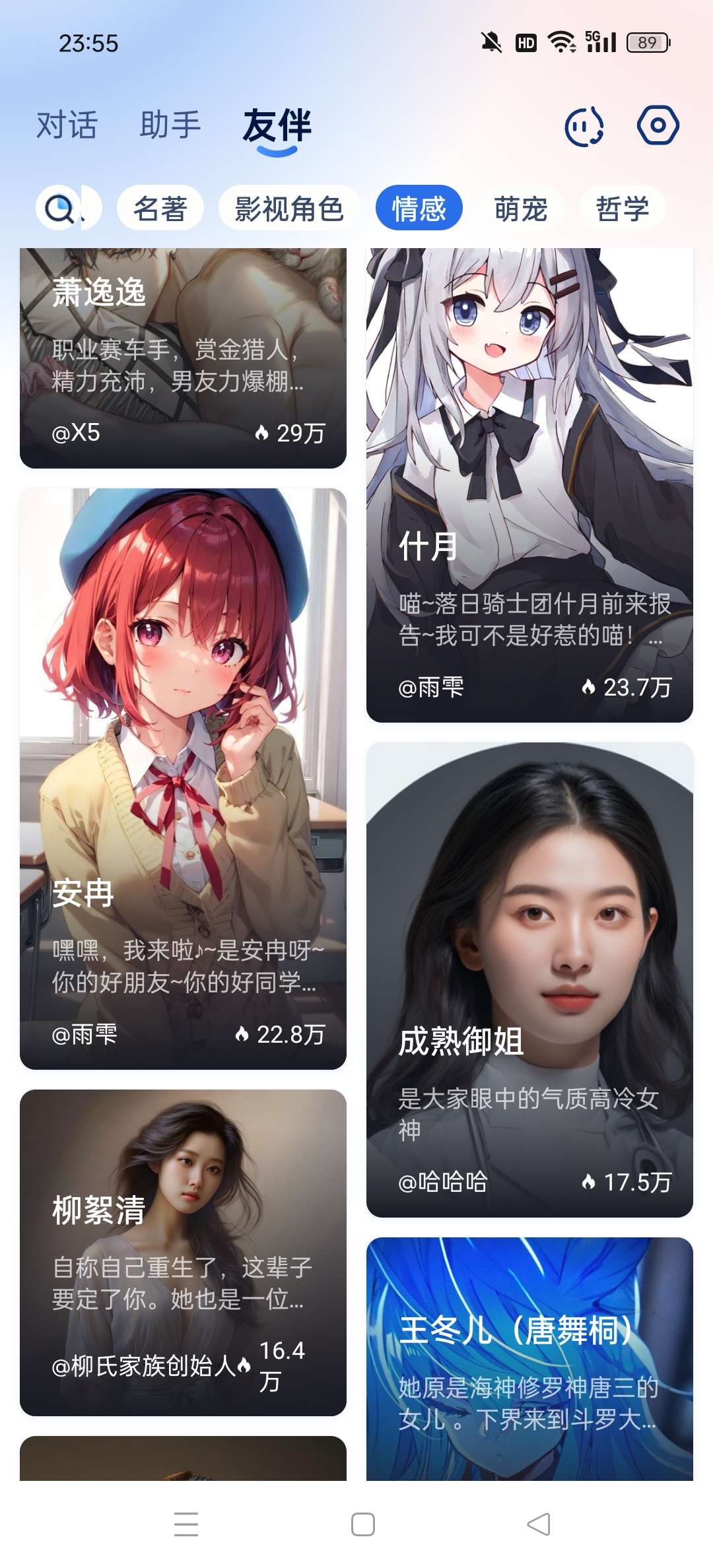Open the 成熟御姐 character card

pyautogui.click(x=529, y=980)
